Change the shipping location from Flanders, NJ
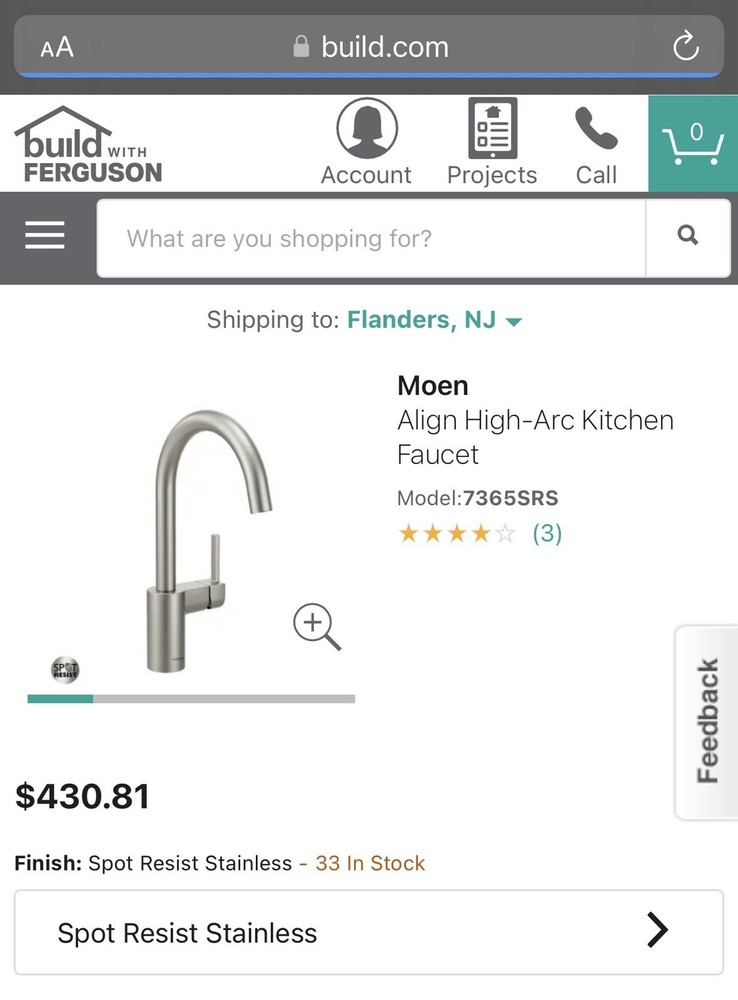The height and width of the screenshot is (1000, 738). click(434, 321)
